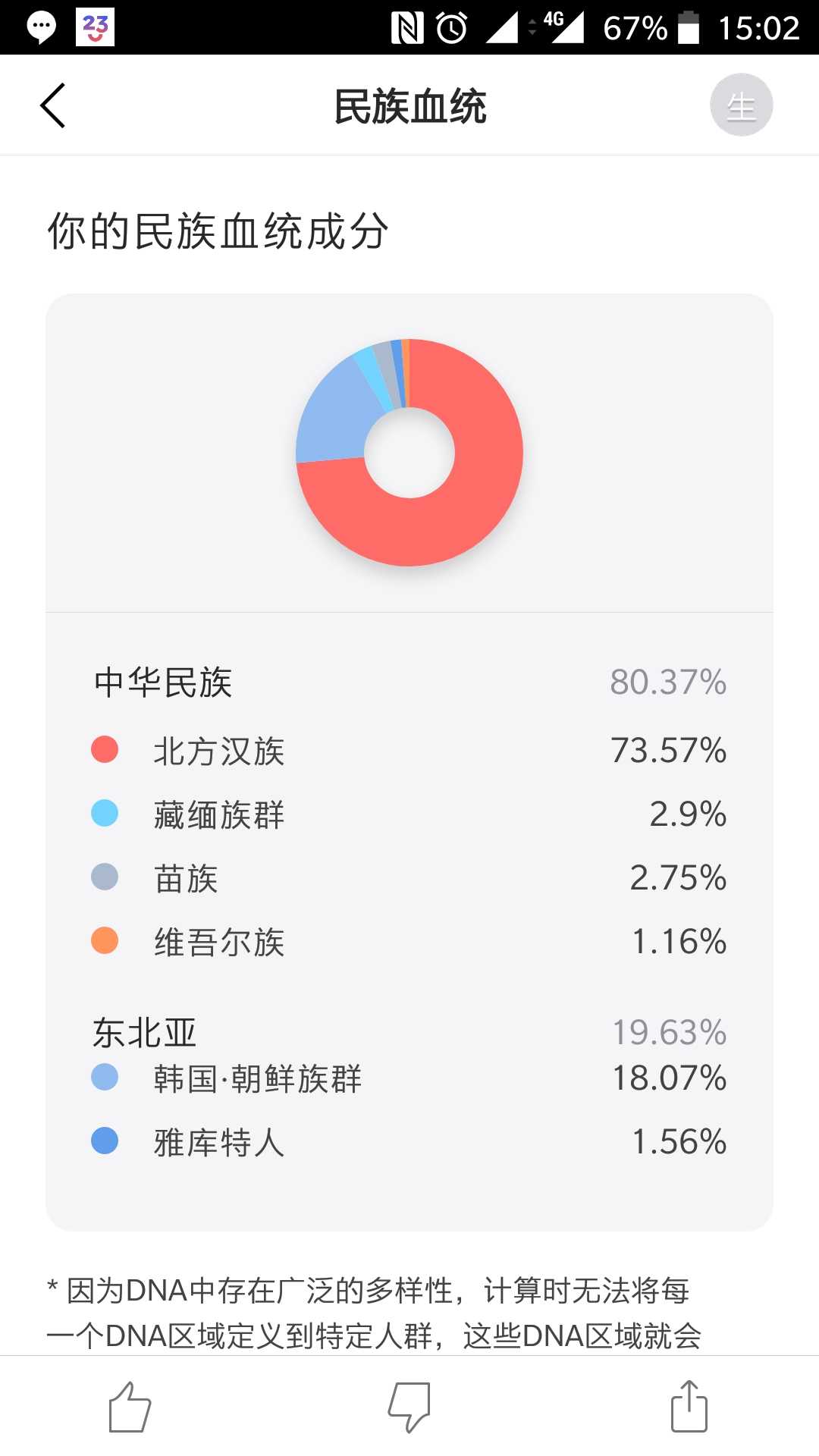Image resolution: width=819 pixels, height=1456 pixels.
Task: Share the ancestry results
Action: [689, 1407]
